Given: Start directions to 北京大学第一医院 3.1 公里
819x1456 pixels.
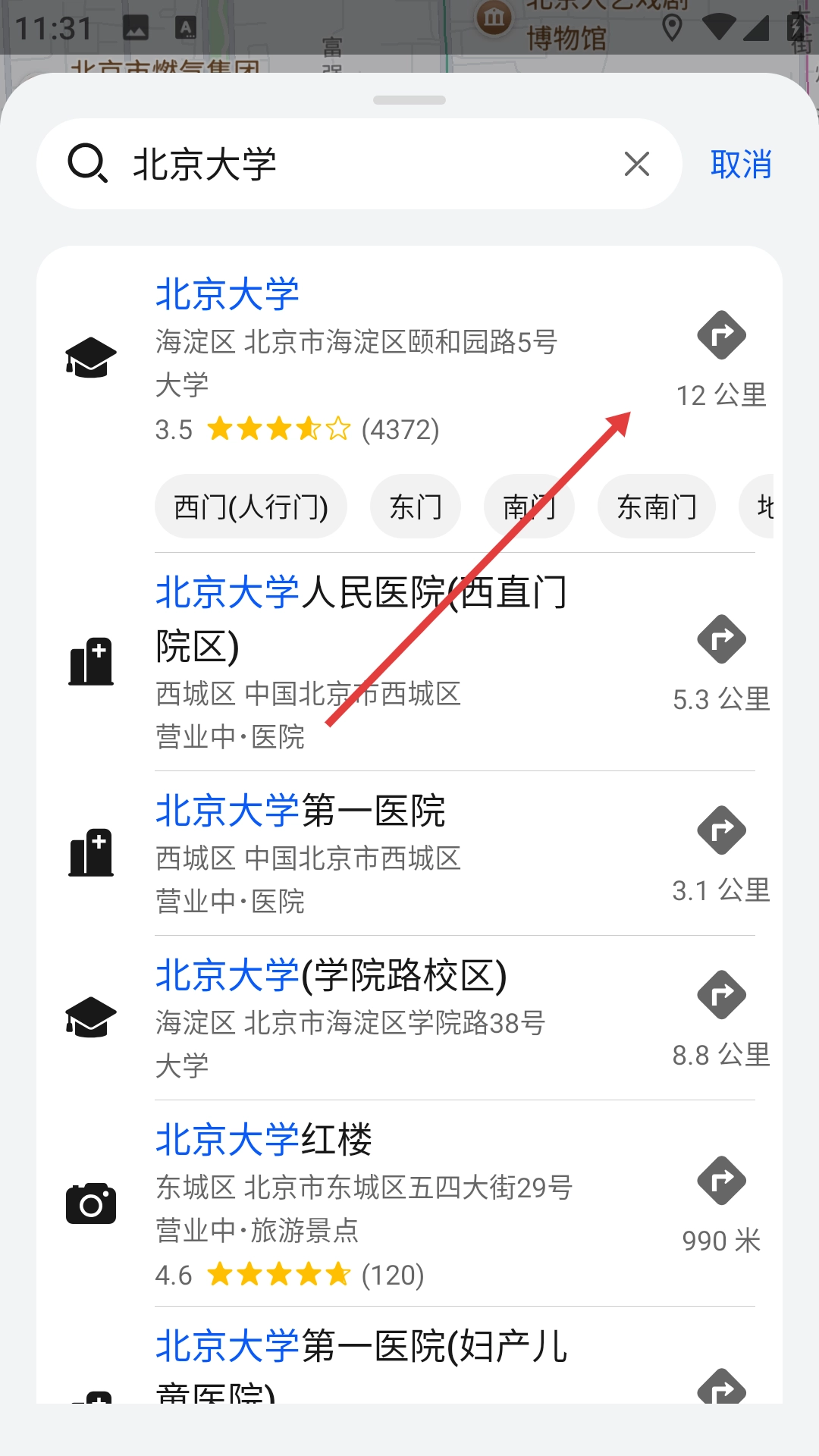Looking at the screenshot, I should 721,831.
